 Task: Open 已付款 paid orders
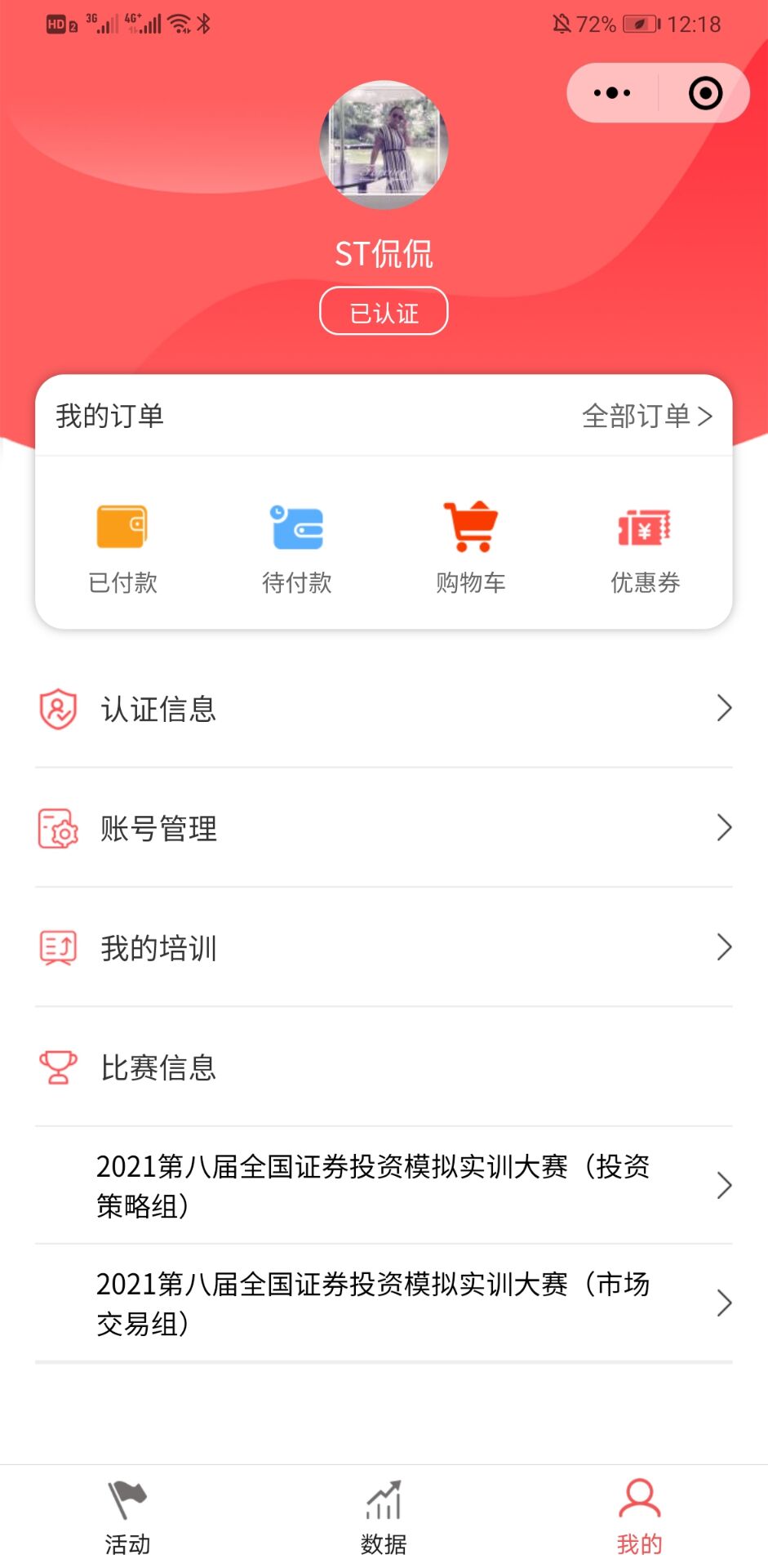[122, 547]
